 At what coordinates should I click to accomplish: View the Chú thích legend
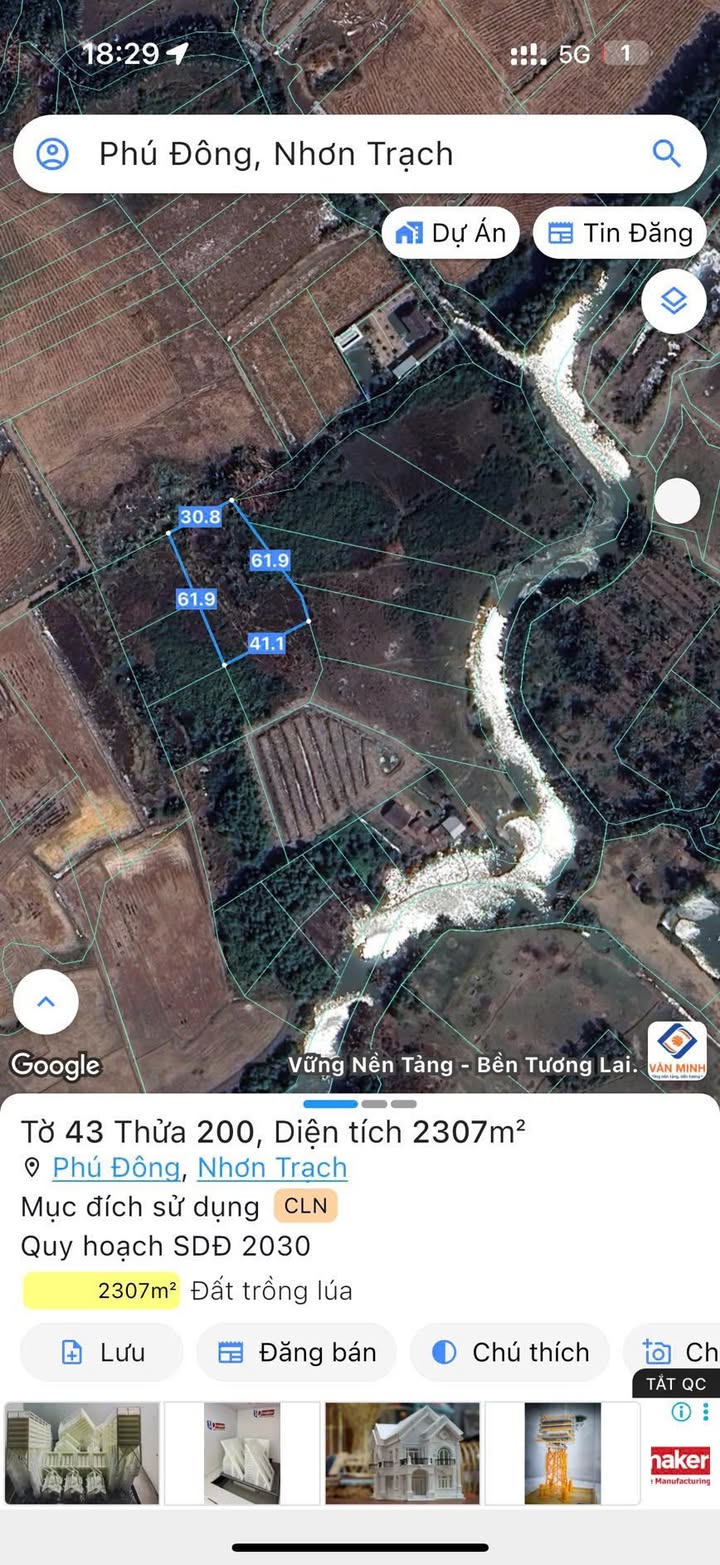tap(510, 1352)
